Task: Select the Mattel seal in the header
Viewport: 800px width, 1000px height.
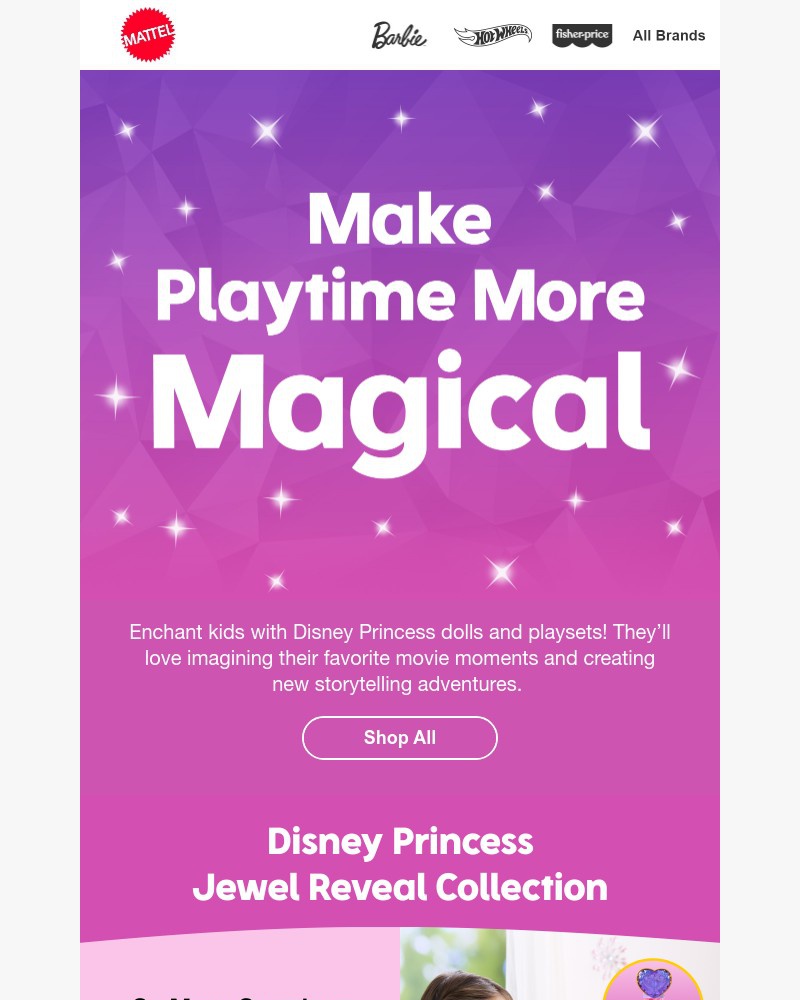Action: pos(148,35)
